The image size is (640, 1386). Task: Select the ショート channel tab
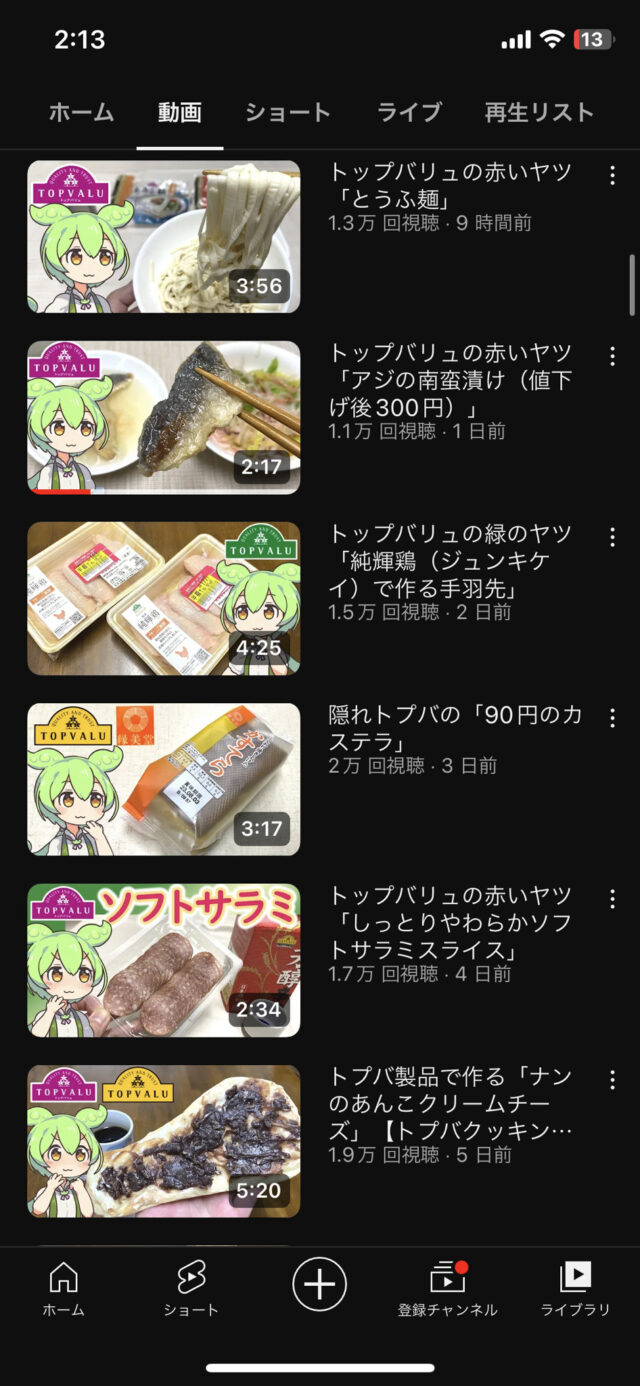[287, 113]
